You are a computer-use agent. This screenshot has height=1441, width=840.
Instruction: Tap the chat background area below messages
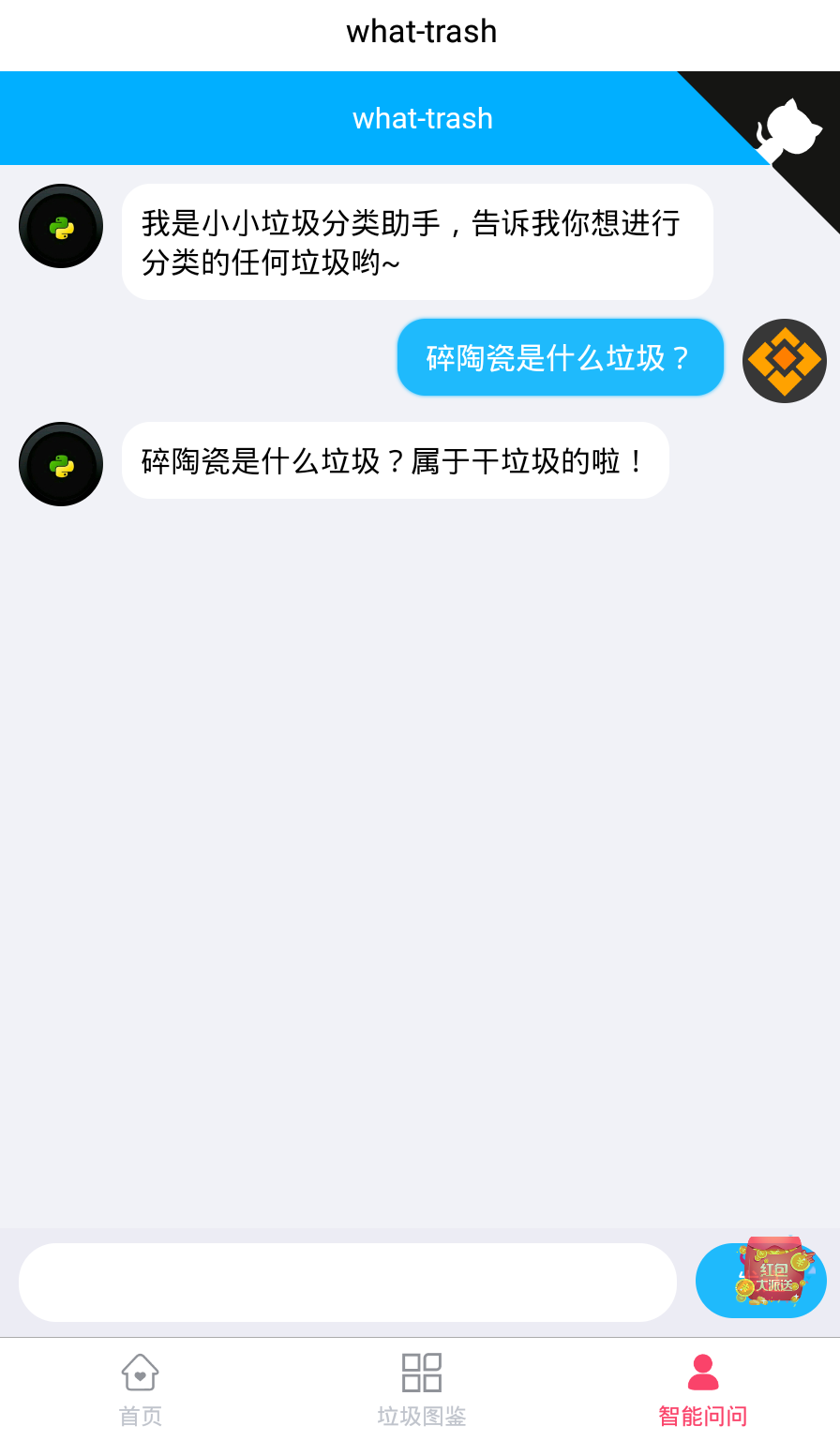coord(420,844)
